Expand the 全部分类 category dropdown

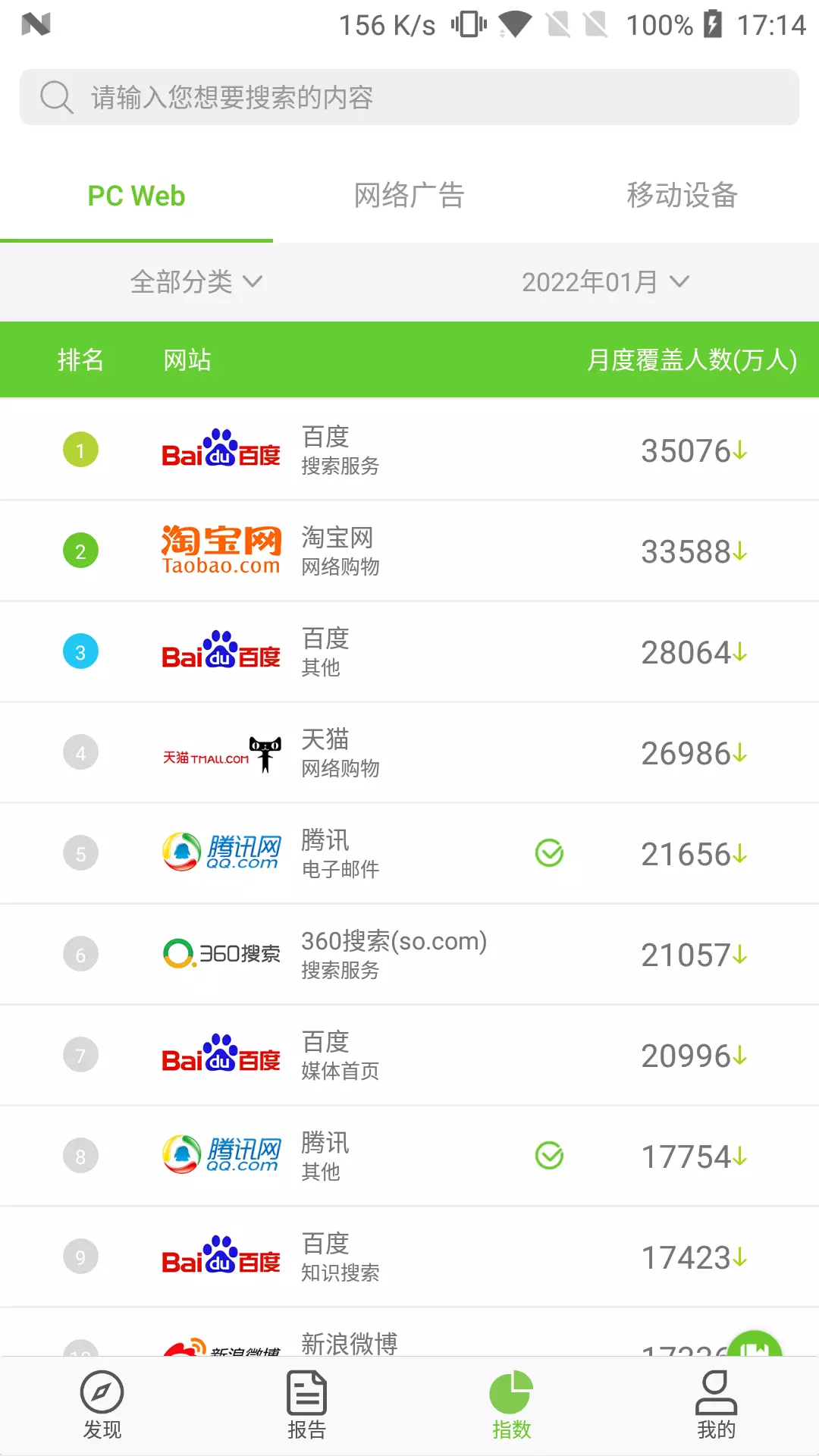coord(196,282)
